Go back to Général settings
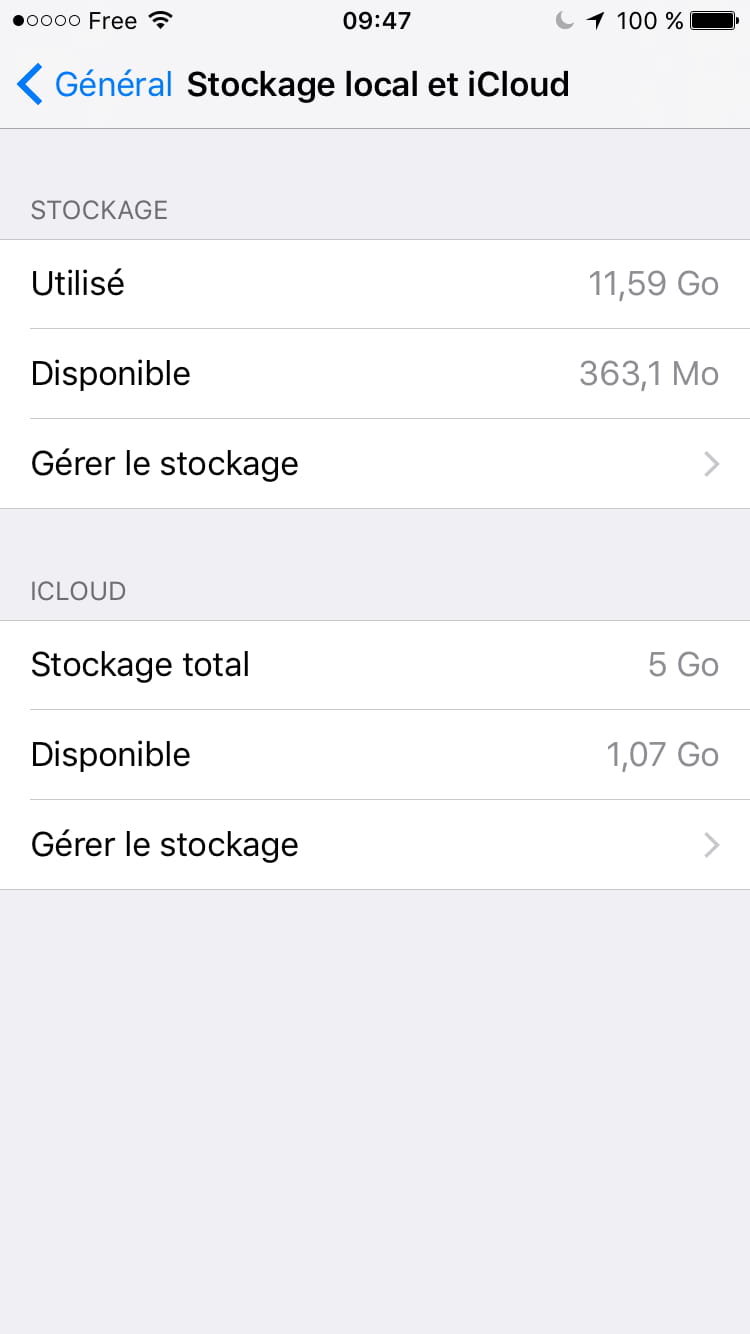The image size is (750, 1334). [x=95, y=85]
